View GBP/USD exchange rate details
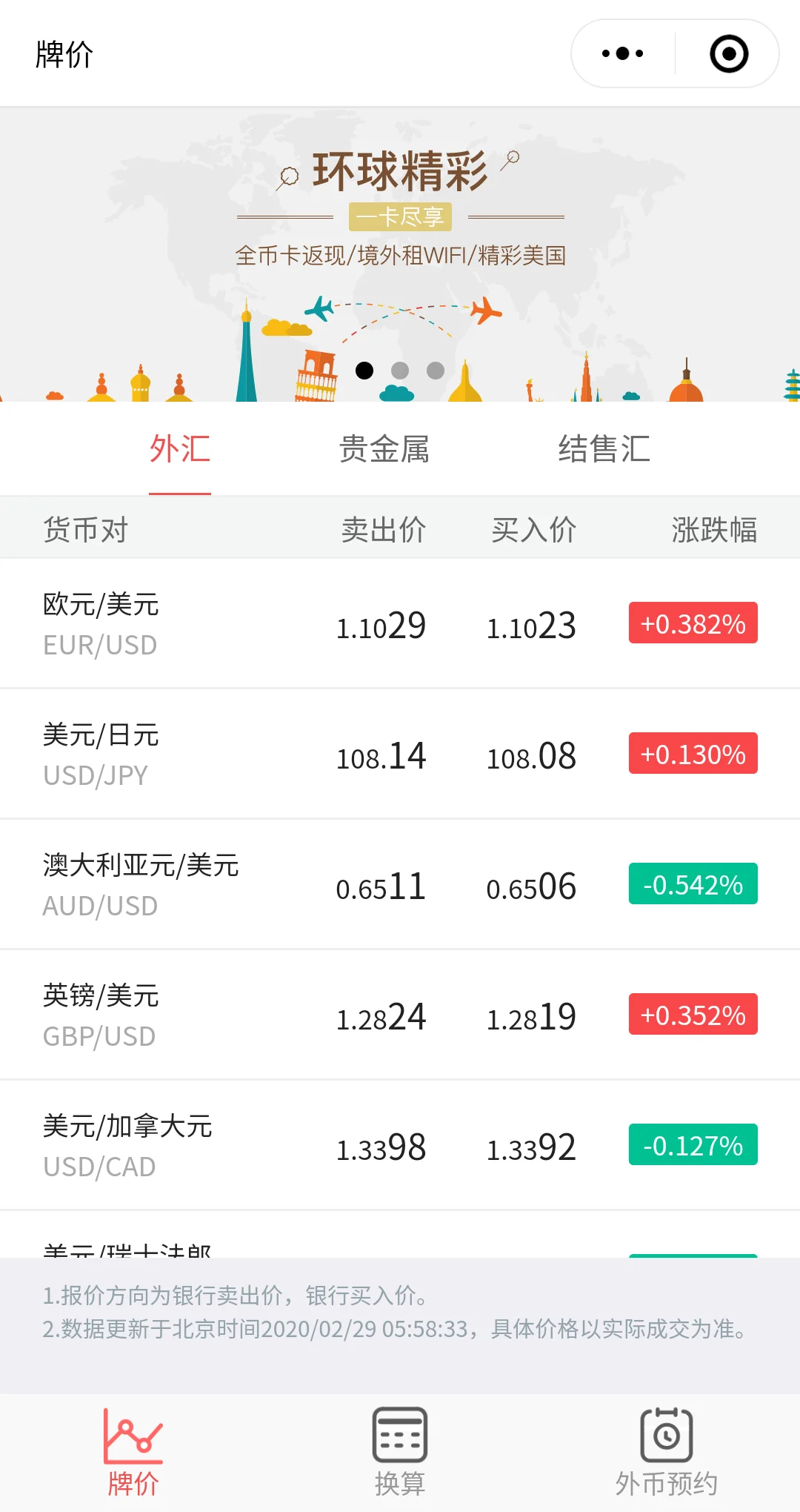 click(x=400, y=1015)
